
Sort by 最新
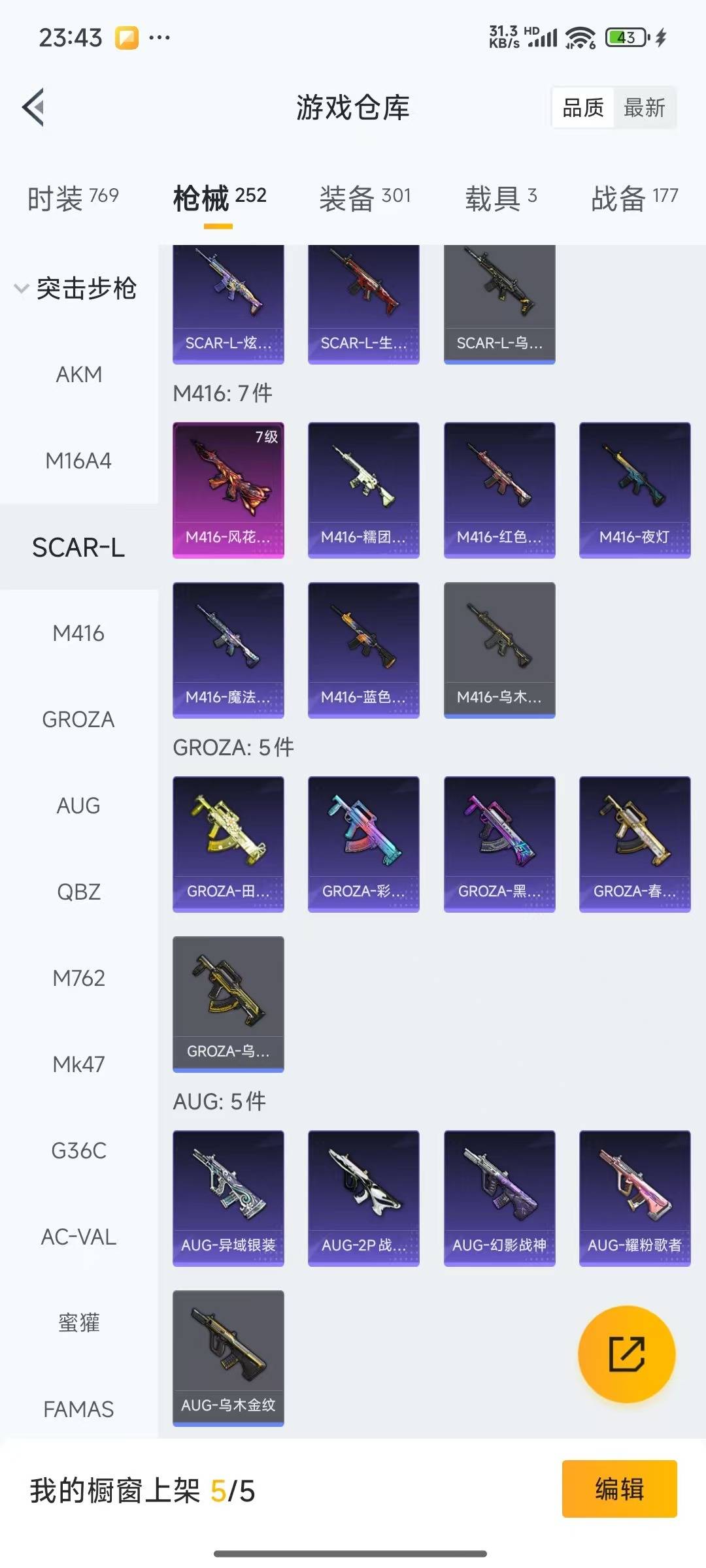coord(644,108)
